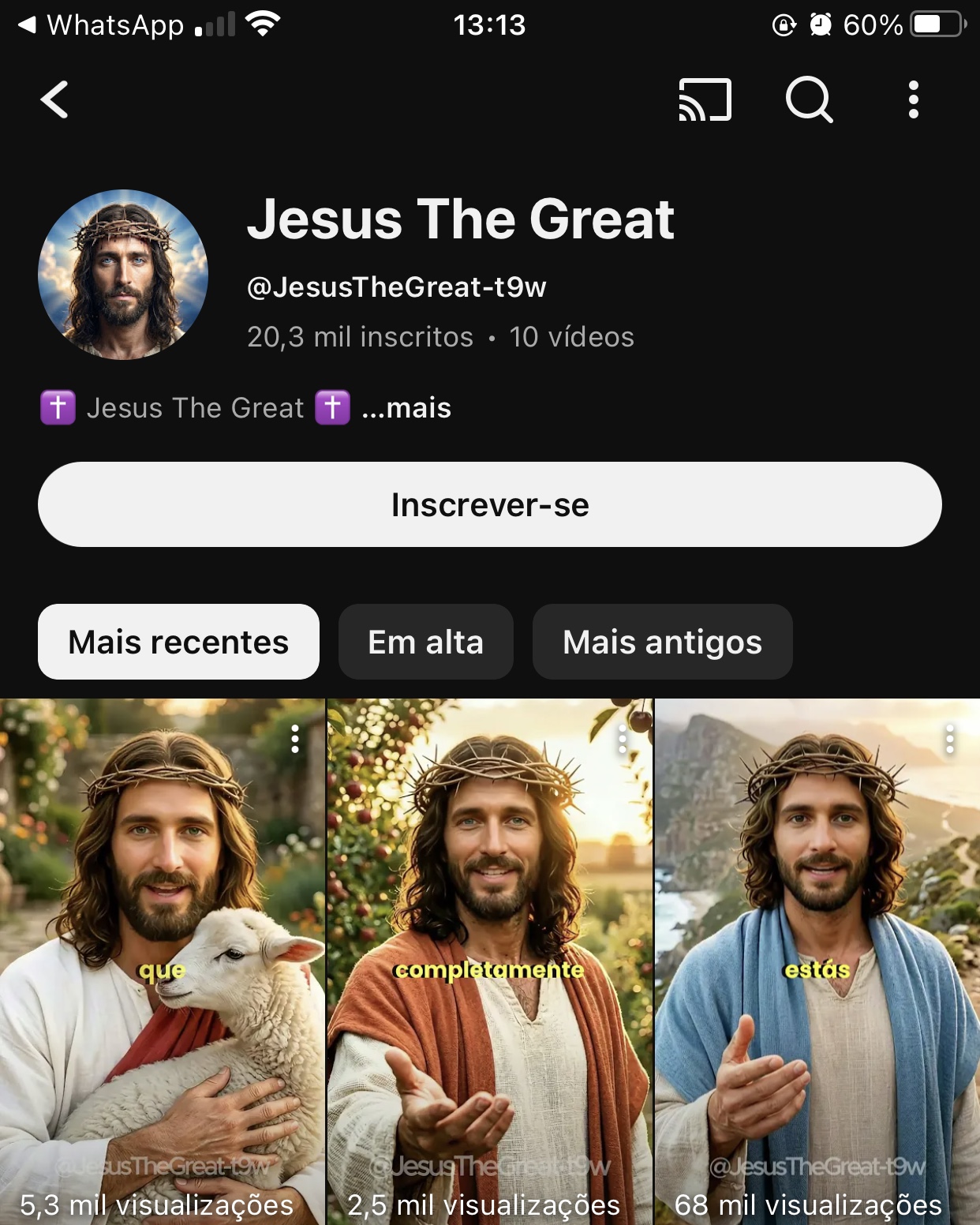Screen dimensions: 980x1225
Task: Expand channel description with …mais
Action: click(x=406, y=408)
